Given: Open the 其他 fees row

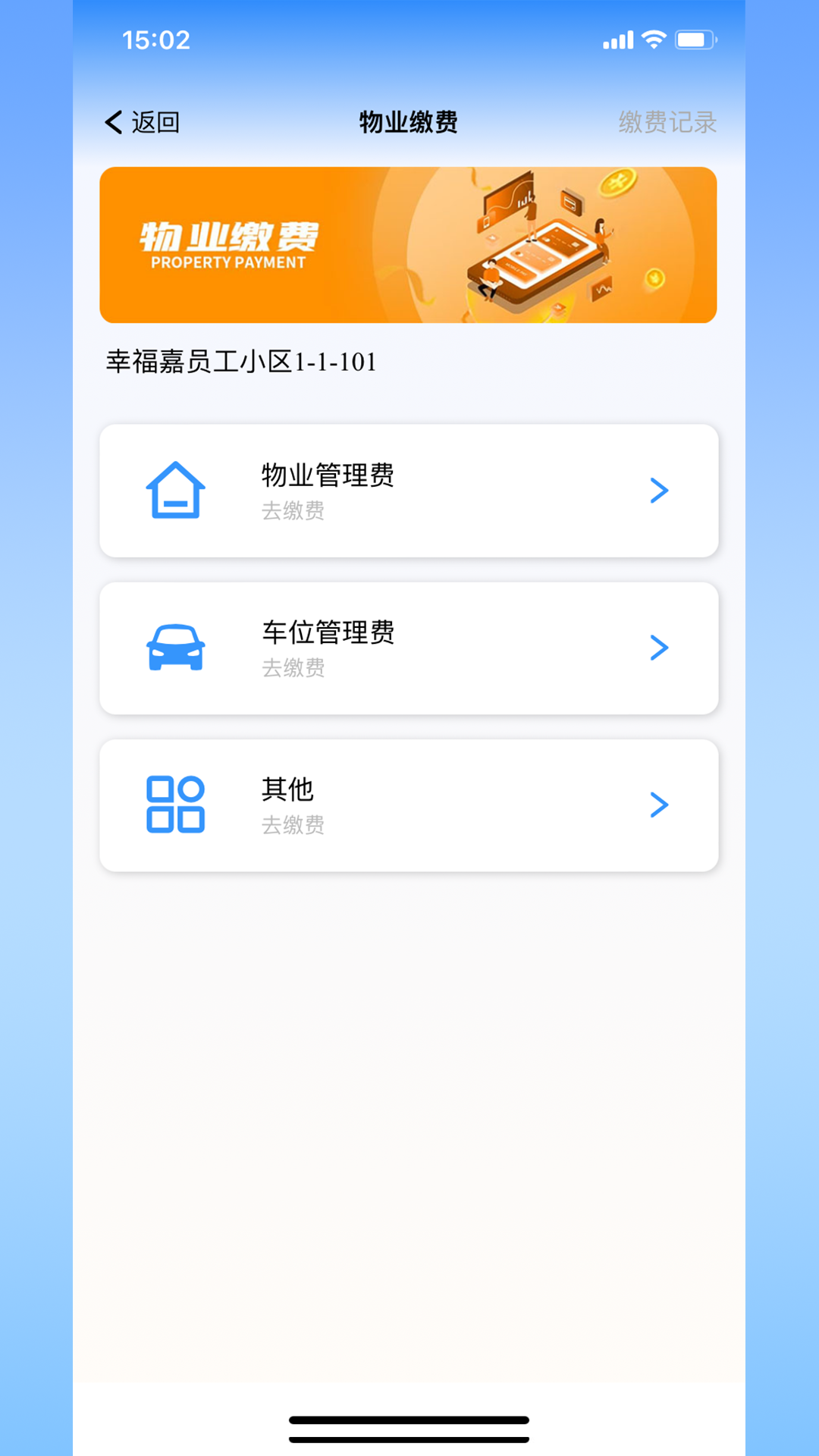Looking at the screenshot, I should [409, 805].
